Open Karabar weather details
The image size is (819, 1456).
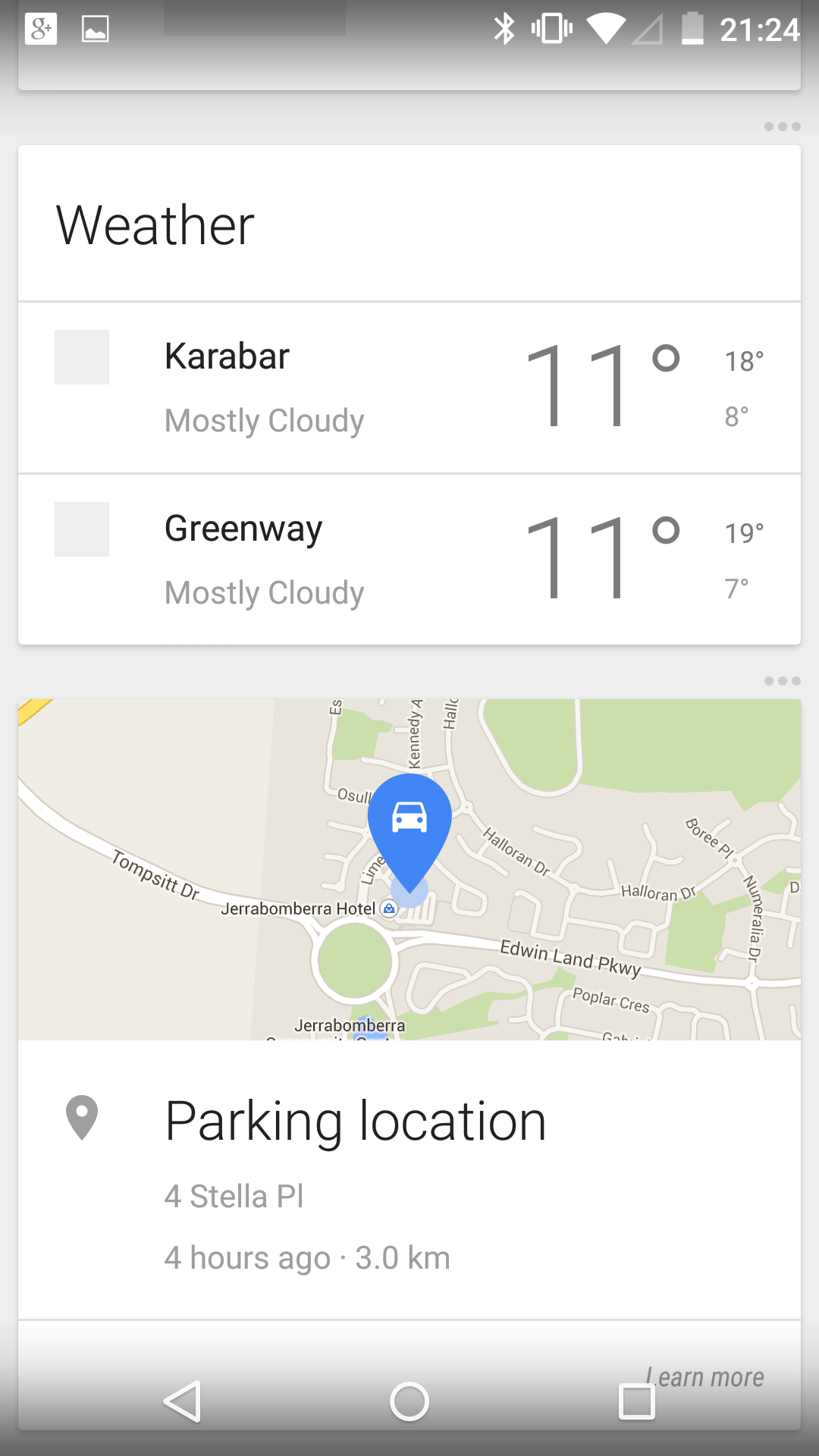409,388
